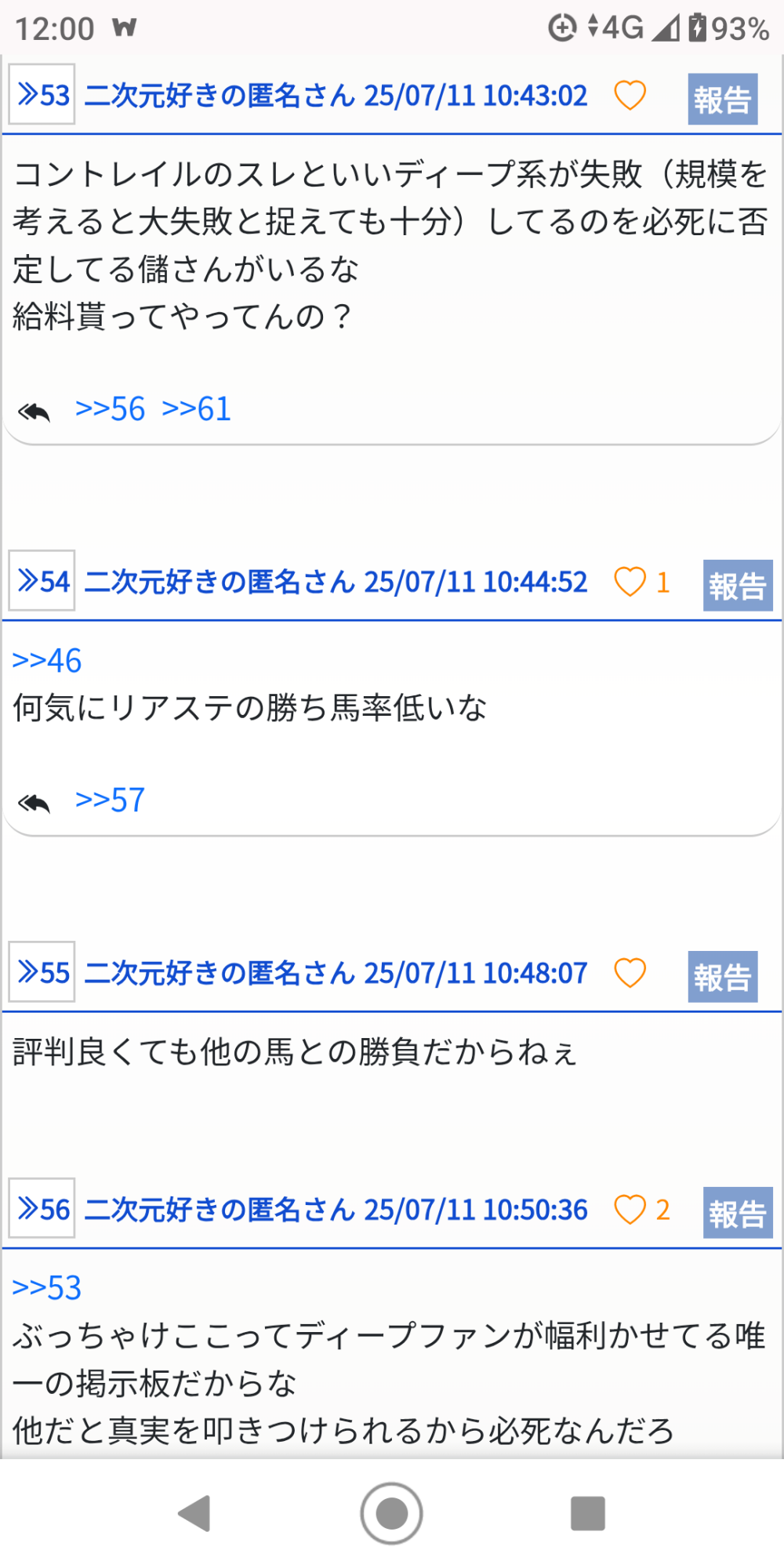The height and width of the screenshot is (1568, 784).
Task: Like post 54 with the heart icon
Action: point(630,582)
